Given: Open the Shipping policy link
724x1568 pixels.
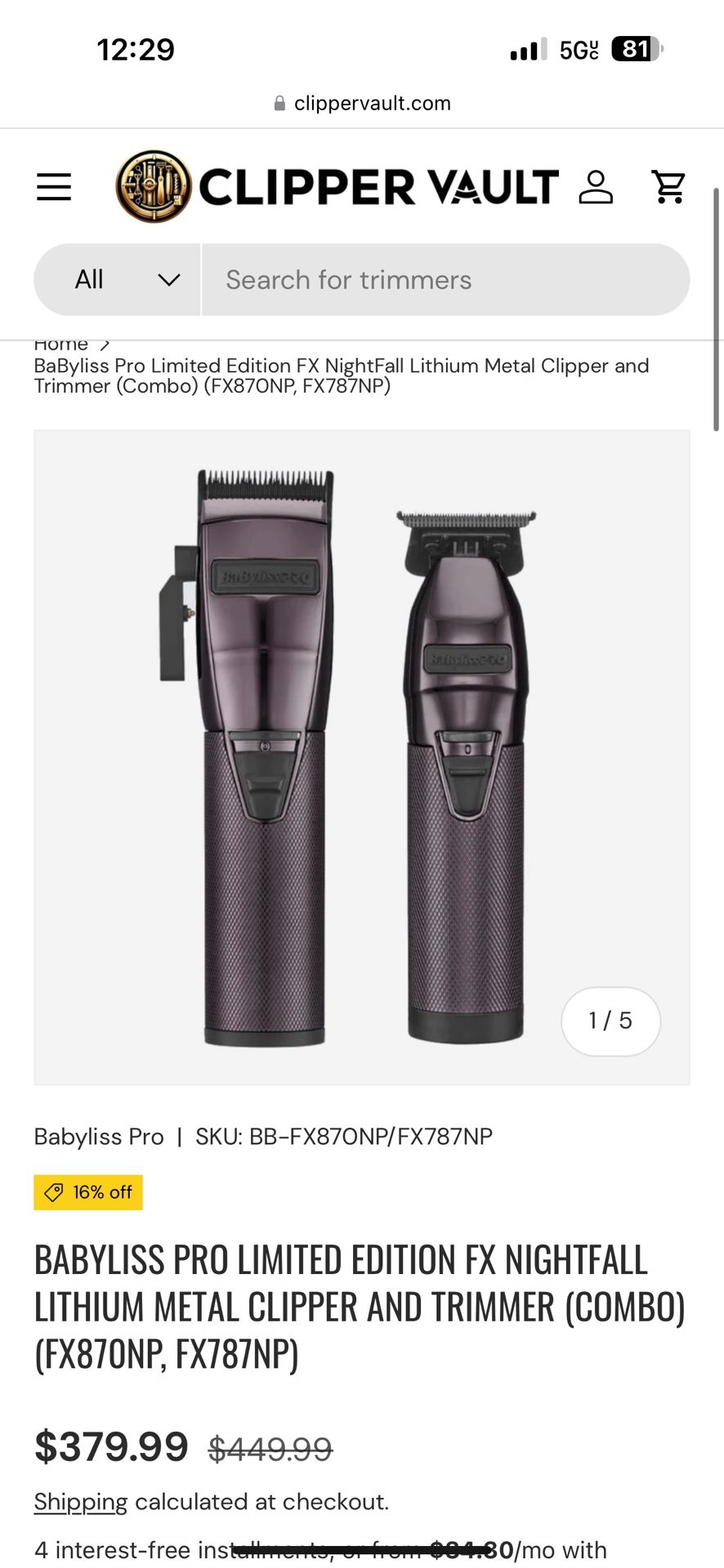Looking at the screenshot, I should 80,1502.
